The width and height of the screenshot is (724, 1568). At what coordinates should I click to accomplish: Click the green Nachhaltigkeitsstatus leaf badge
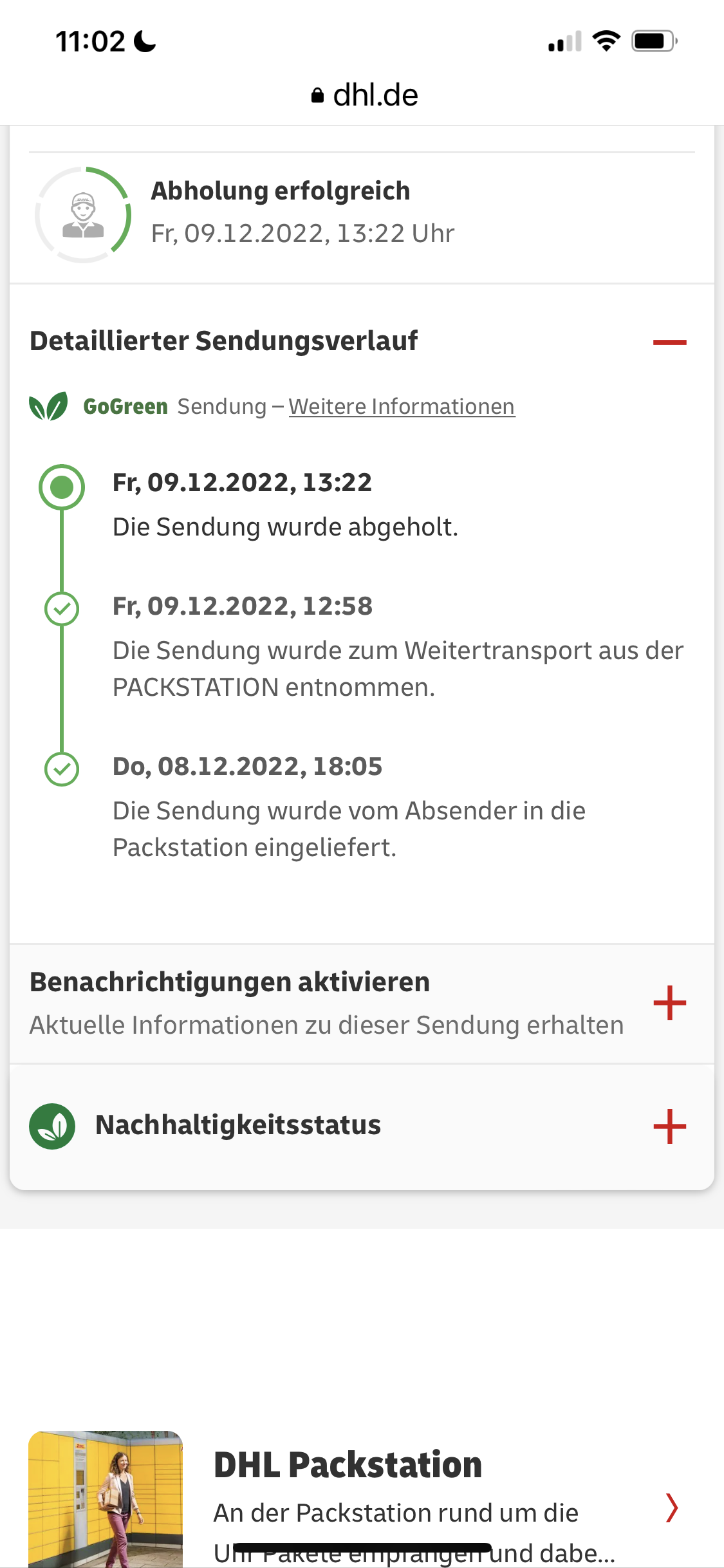click(53, 1124)
